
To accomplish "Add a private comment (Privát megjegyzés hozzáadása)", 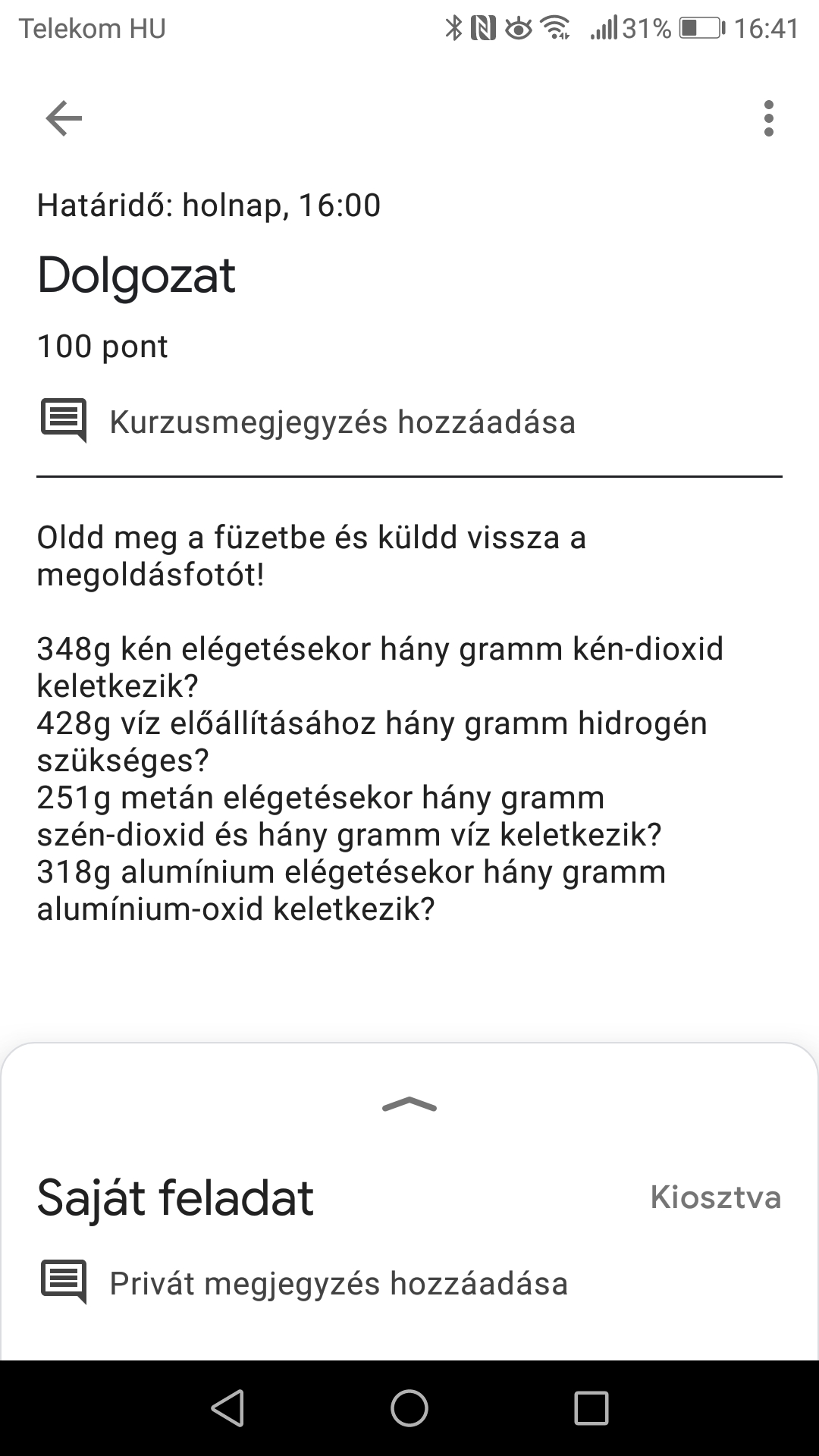I will (x=303, y=1283).
